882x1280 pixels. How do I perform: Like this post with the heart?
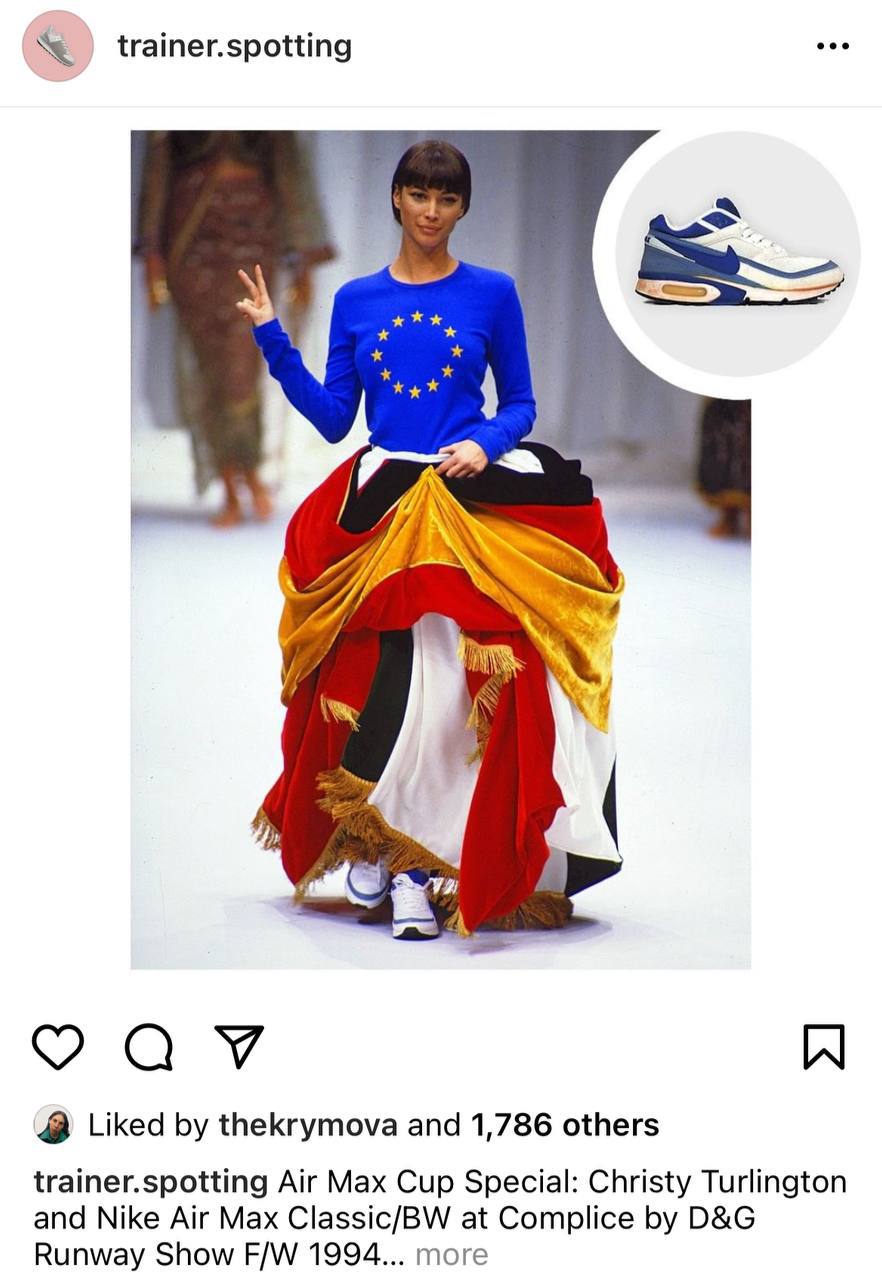pos(58,1047)
